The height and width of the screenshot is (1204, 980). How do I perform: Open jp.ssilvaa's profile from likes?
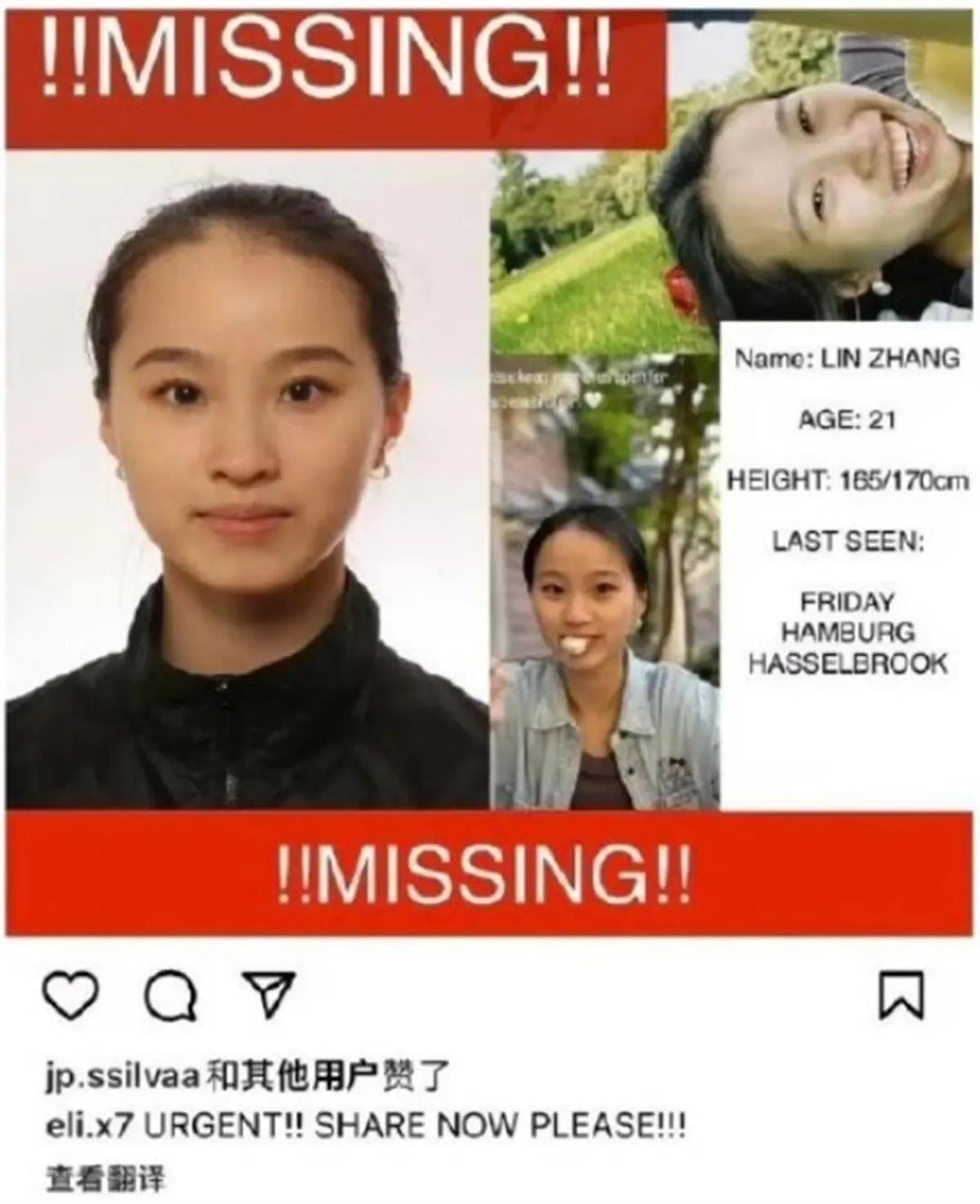click(121, 1077)
